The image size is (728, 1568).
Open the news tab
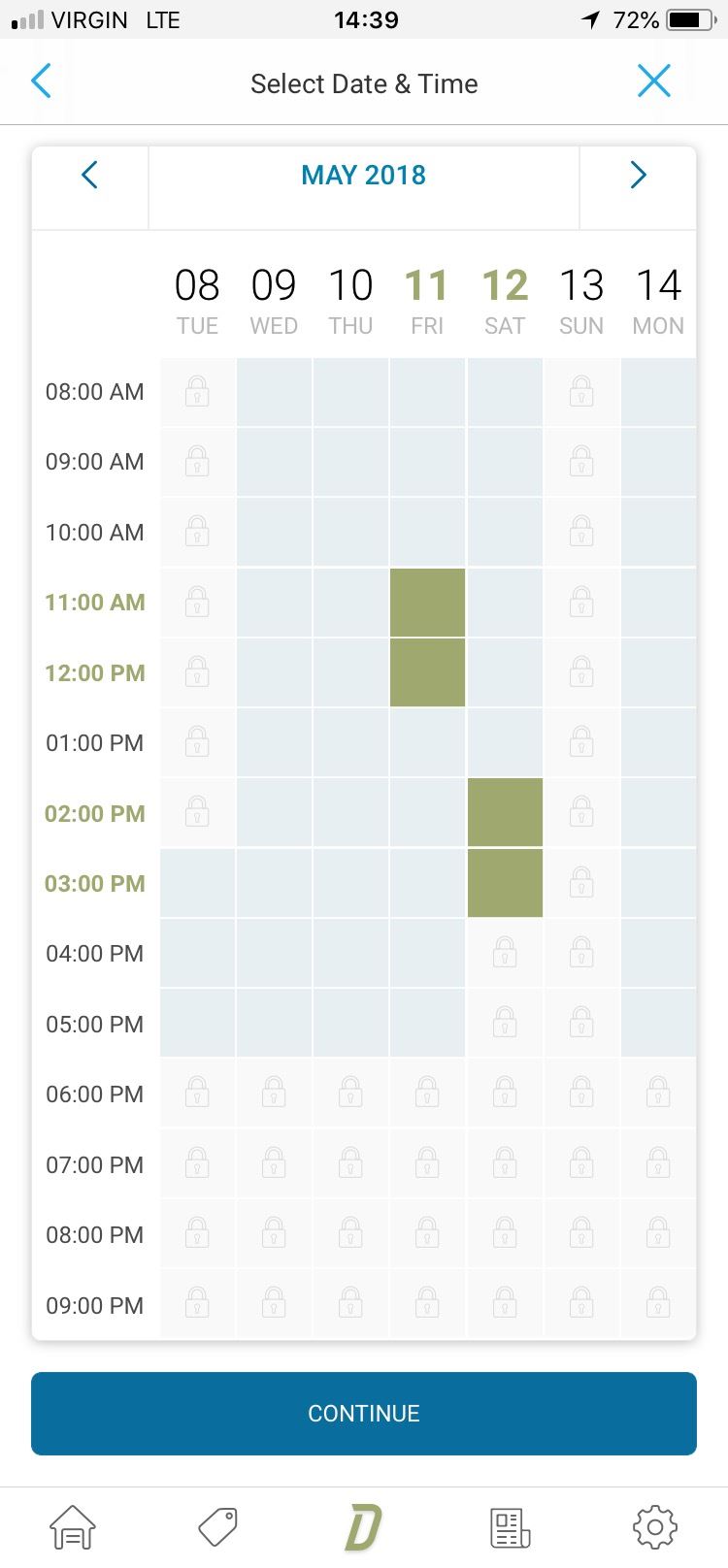[x=510, y=1527]
